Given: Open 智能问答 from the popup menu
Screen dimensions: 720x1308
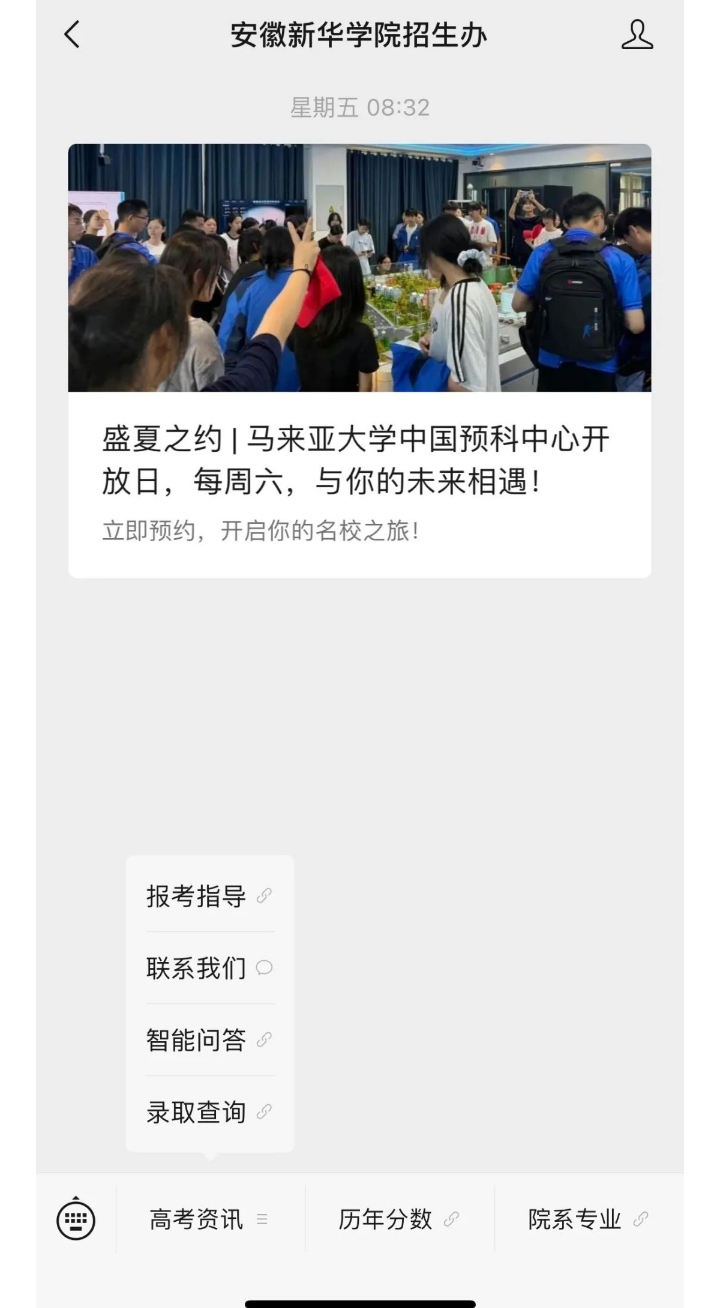Looking at the screenshot, I should tap(209, 1040).
